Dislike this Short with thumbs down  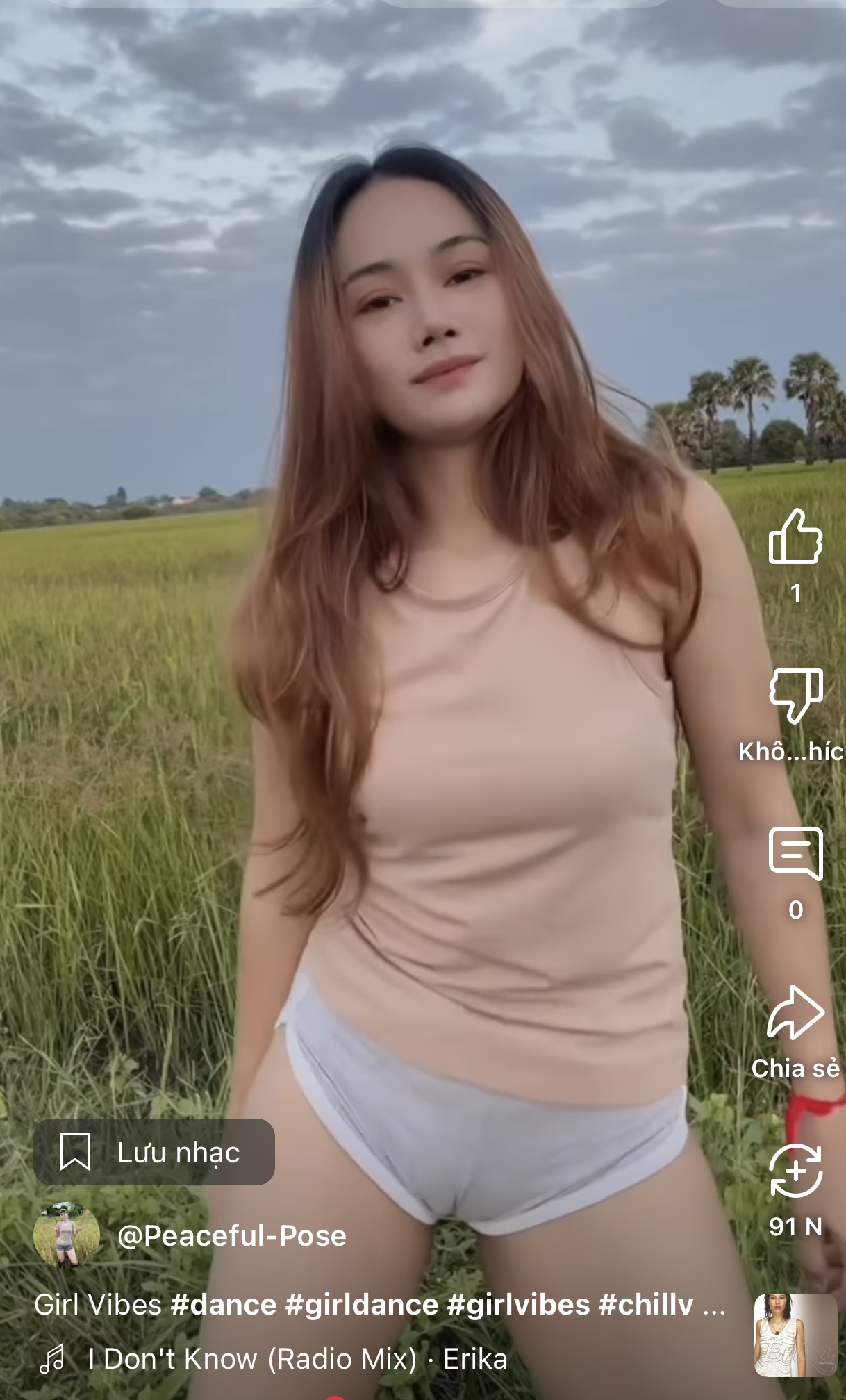click(x=795, y=695)
